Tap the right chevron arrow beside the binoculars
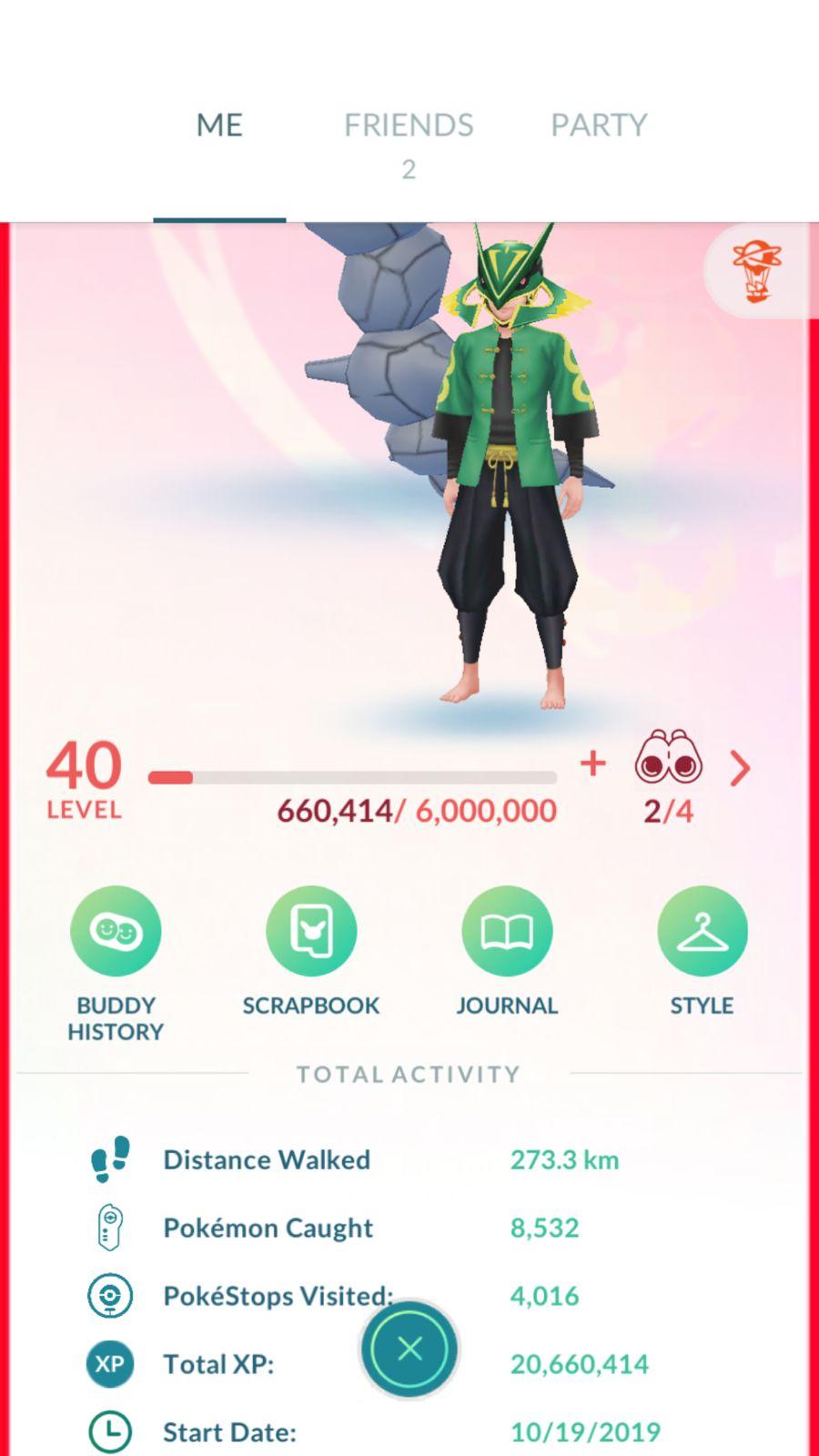819x1456 pixels. pos(740,769)
